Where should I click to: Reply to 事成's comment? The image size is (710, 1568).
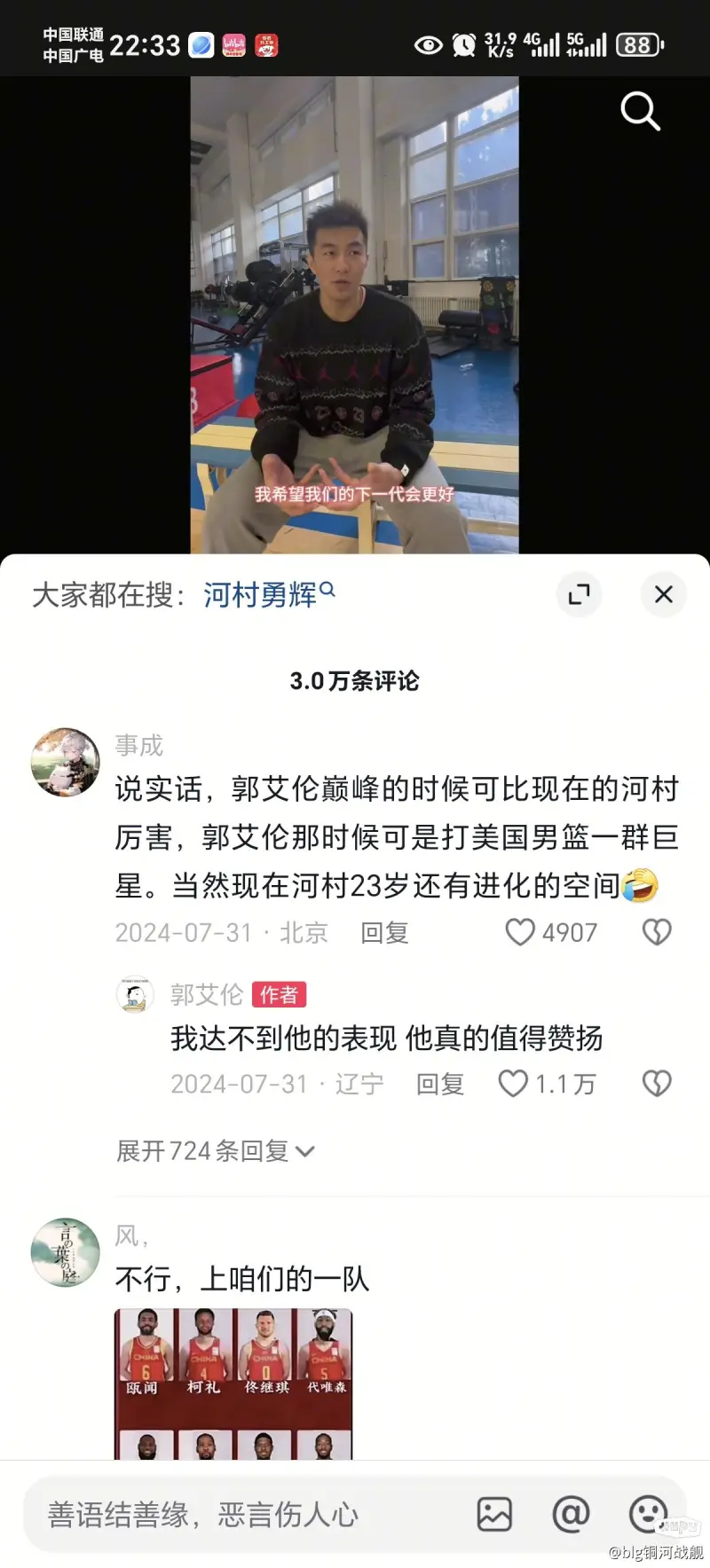[384, 933]
